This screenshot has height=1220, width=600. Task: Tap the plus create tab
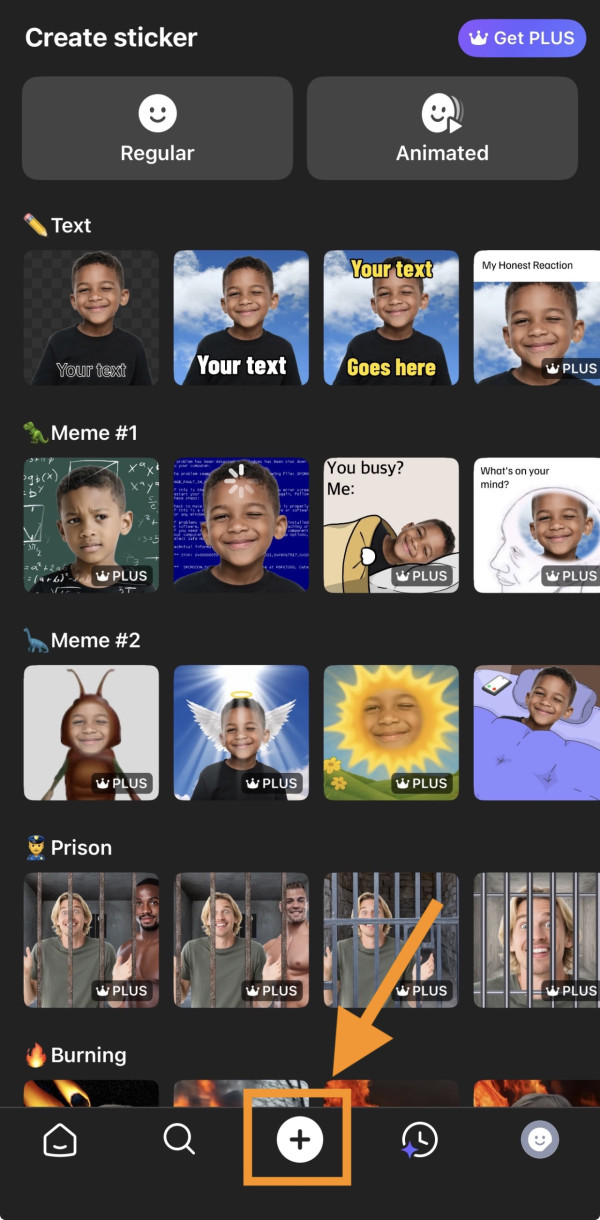(300, 1140)
